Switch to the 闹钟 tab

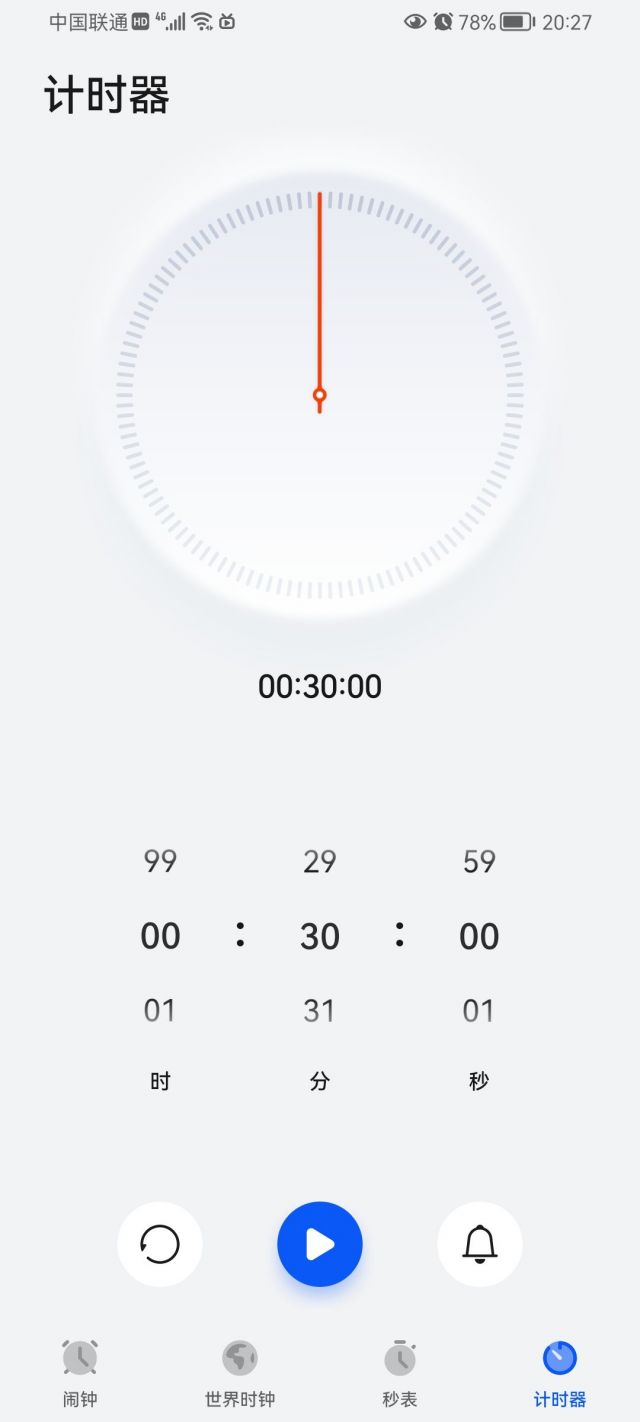[x=80, y=1374]
